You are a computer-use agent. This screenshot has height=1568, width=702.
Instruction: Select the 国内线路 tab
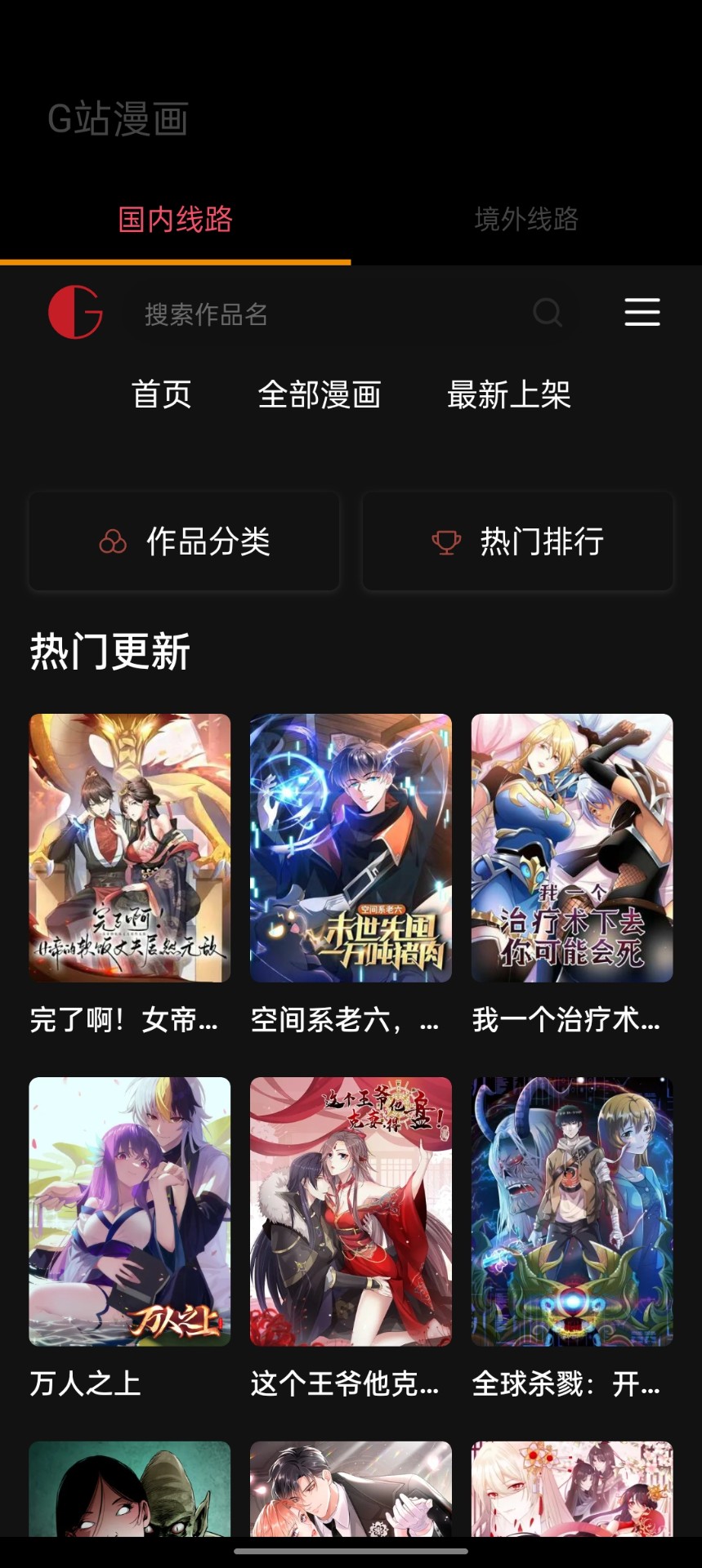coord(175,219)
